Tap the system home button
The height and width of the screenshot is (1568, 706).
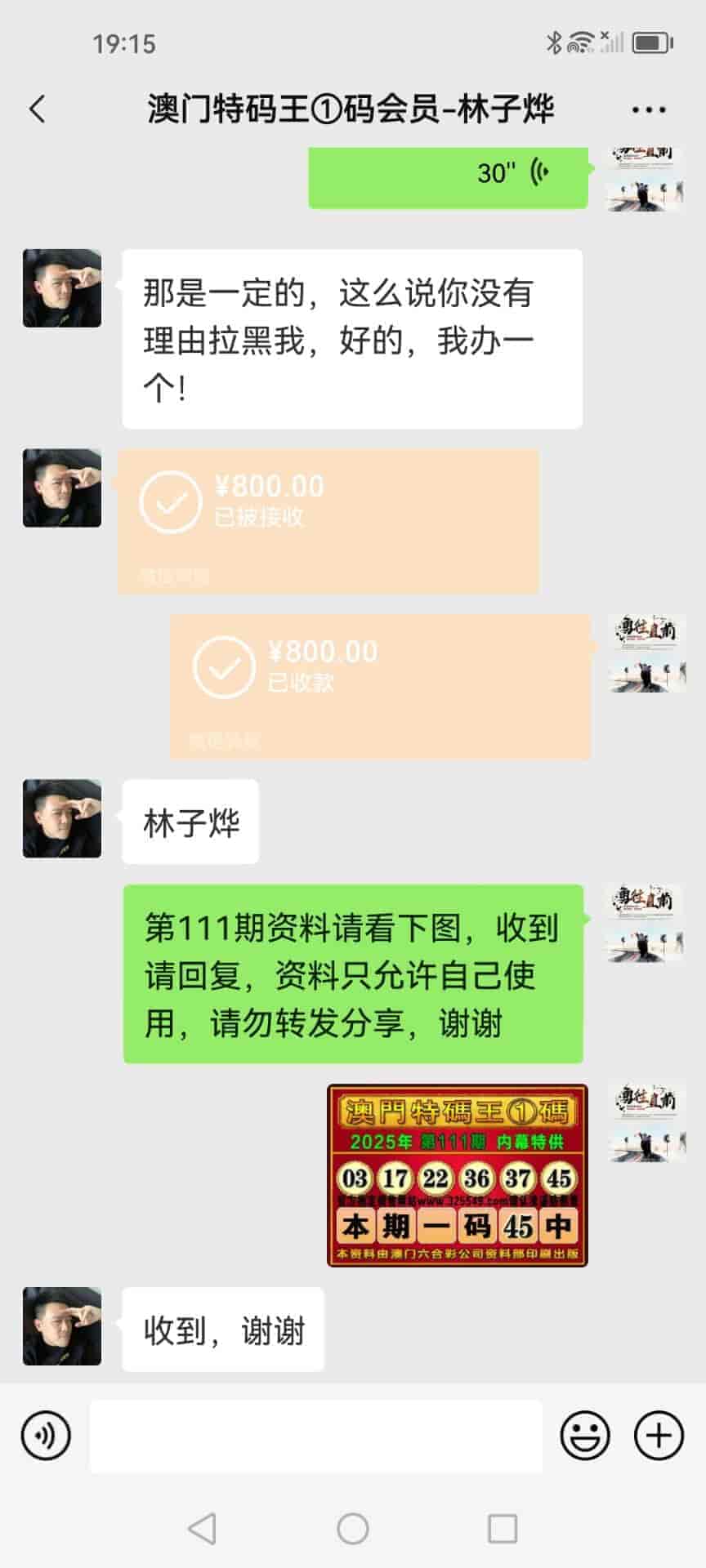353,1528
